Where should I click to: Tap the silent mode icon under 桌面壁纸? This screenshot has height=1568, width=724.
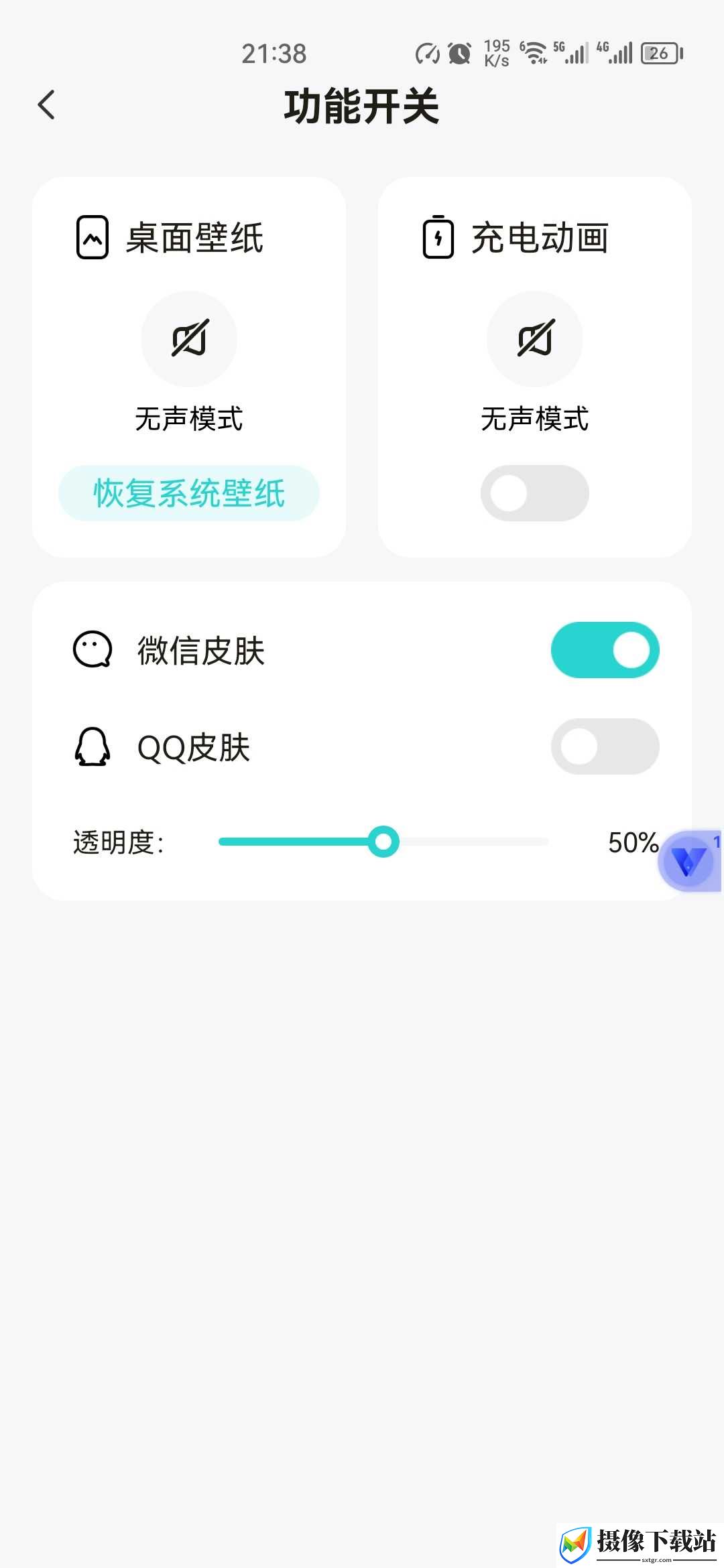click(x=189, y=339)
